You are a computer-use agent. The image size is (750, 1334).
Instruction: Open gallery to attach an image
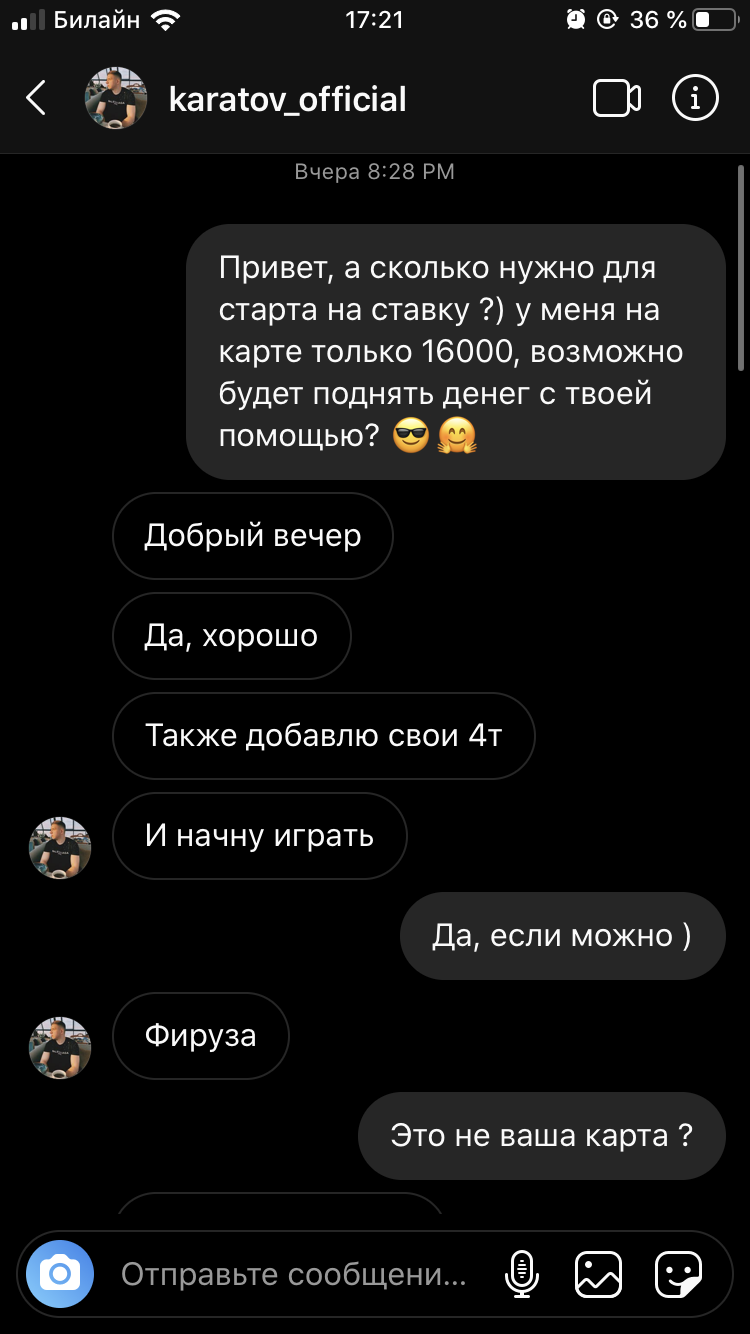[598, 1274]
